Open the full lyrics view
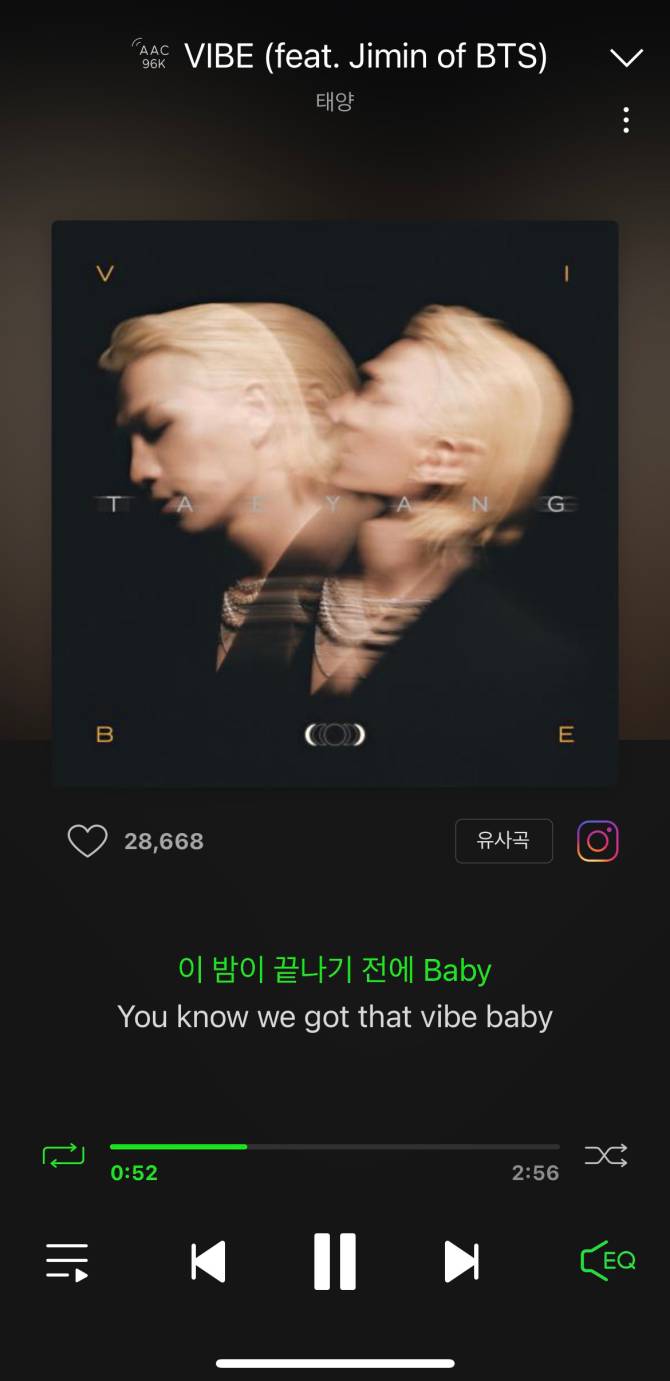Screen dimensions: 670x1381 (334, 994)
